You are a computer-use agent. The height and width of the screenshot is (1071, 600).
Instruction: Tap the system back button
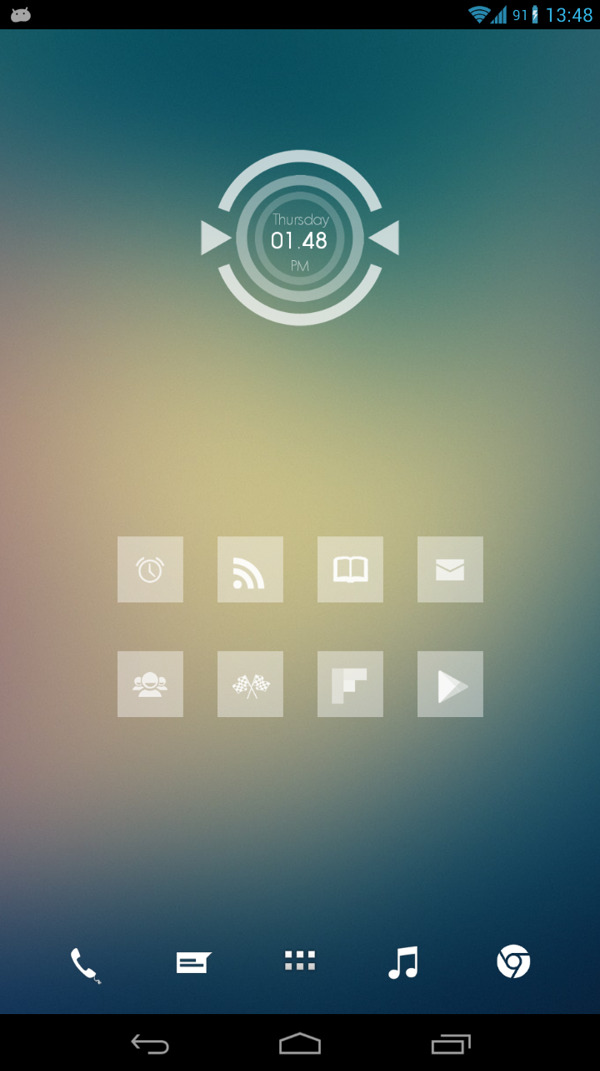(150, 1044)
